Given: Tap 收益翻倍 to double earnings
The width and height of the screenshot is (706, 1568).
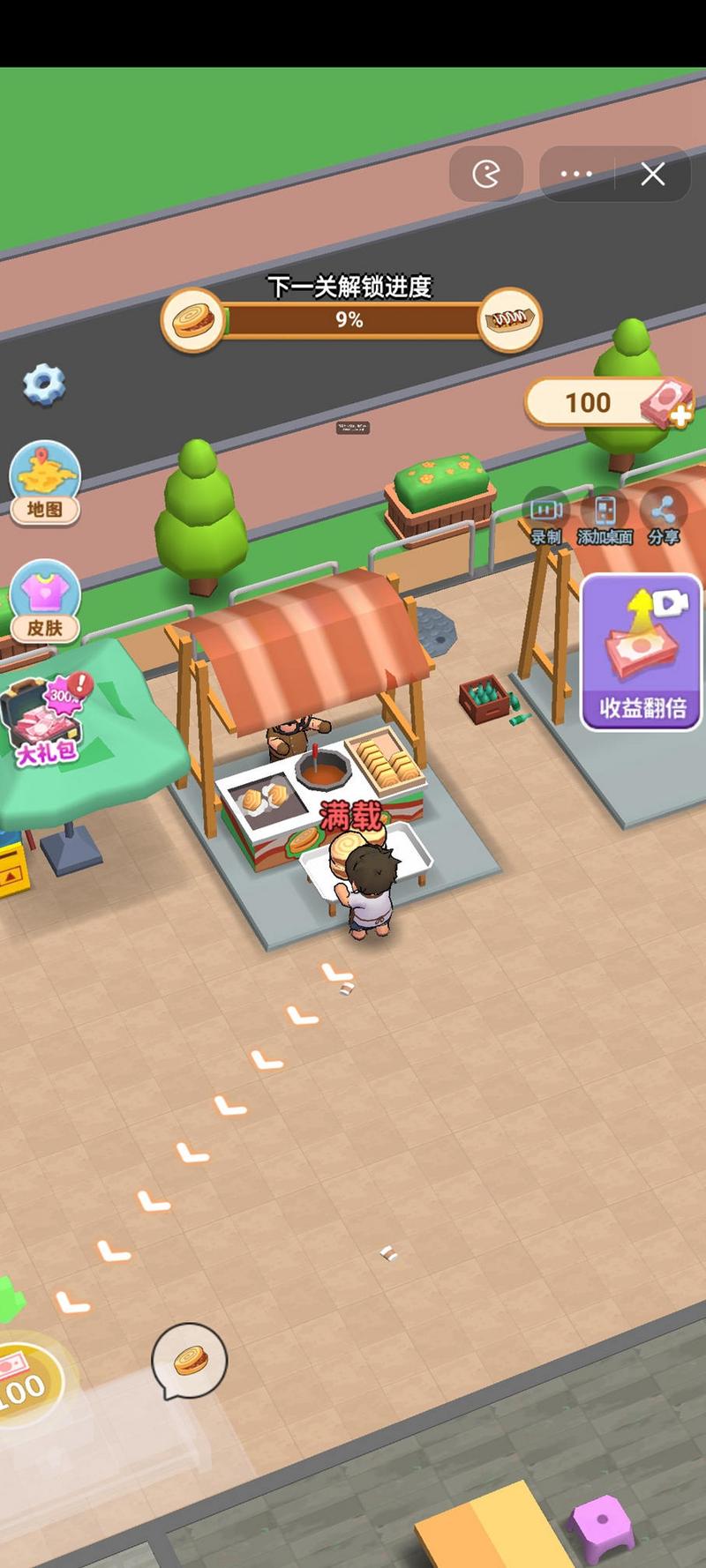Looking at the screenshot, I should pyautogui.click(x=642, y=651).
